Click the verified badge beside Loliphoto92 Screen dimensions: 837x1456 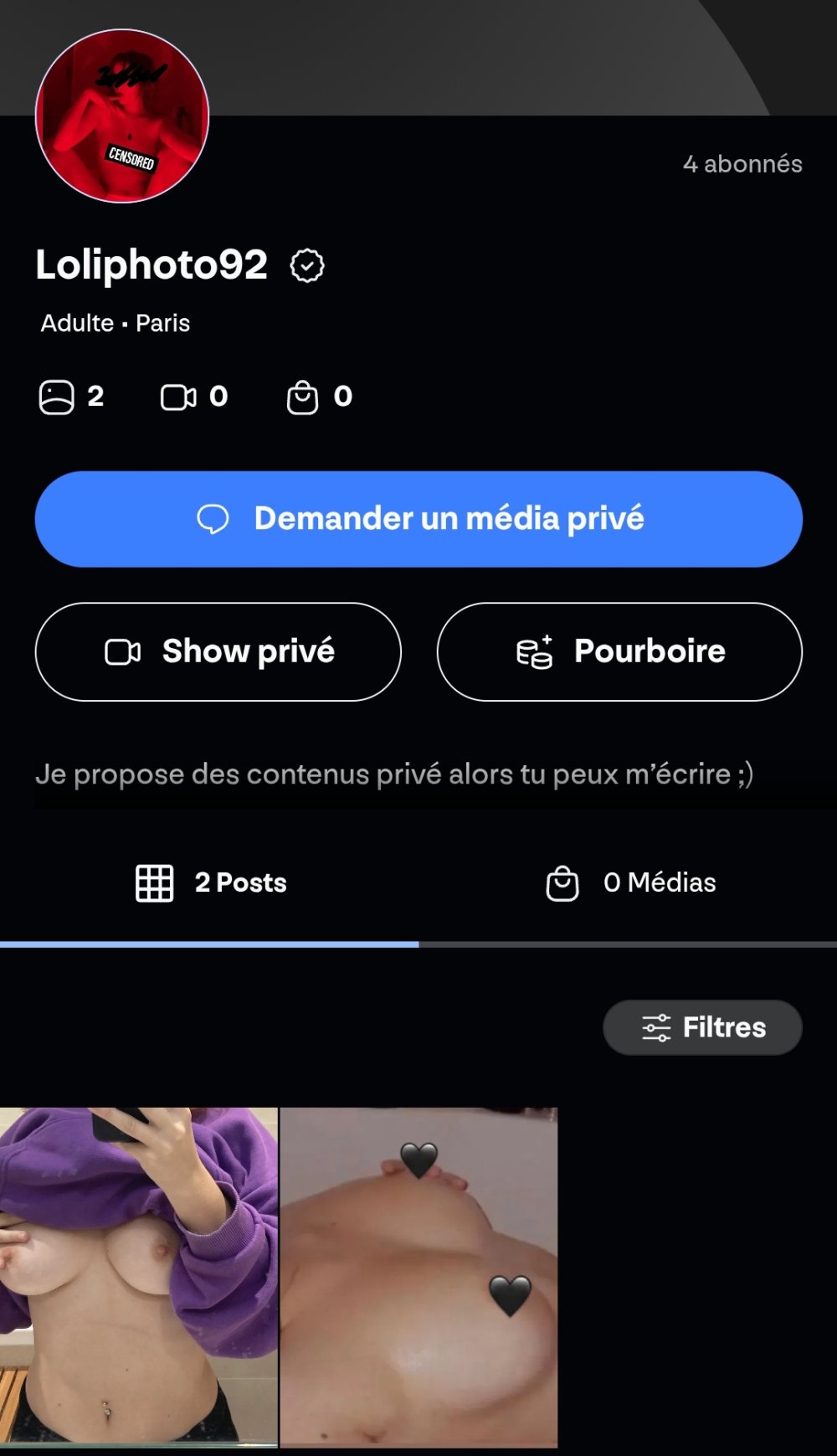(x=307, y=265)
